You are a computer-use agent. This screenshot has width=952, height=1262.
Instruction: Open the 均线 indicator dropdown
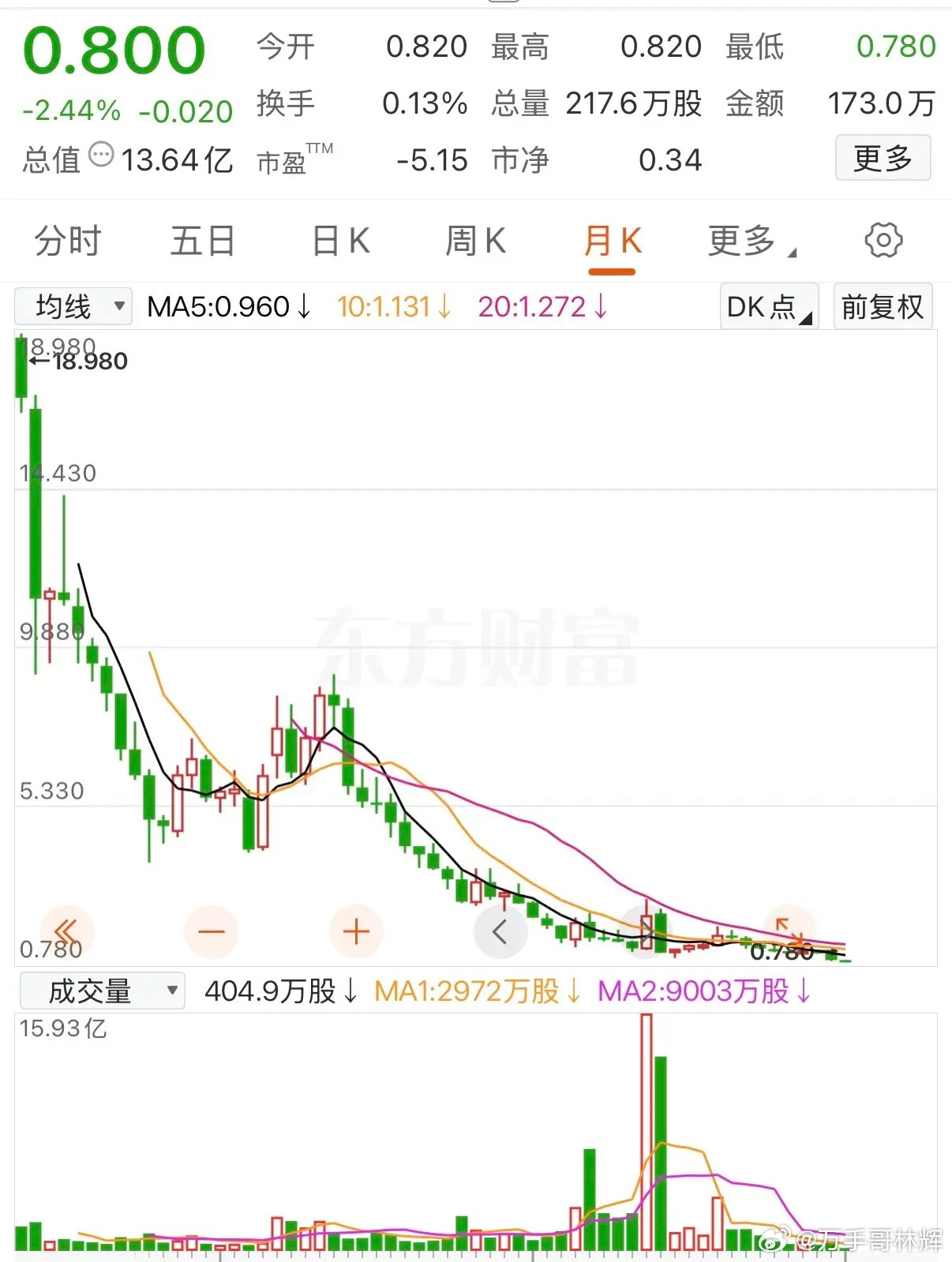click(72, 305)
